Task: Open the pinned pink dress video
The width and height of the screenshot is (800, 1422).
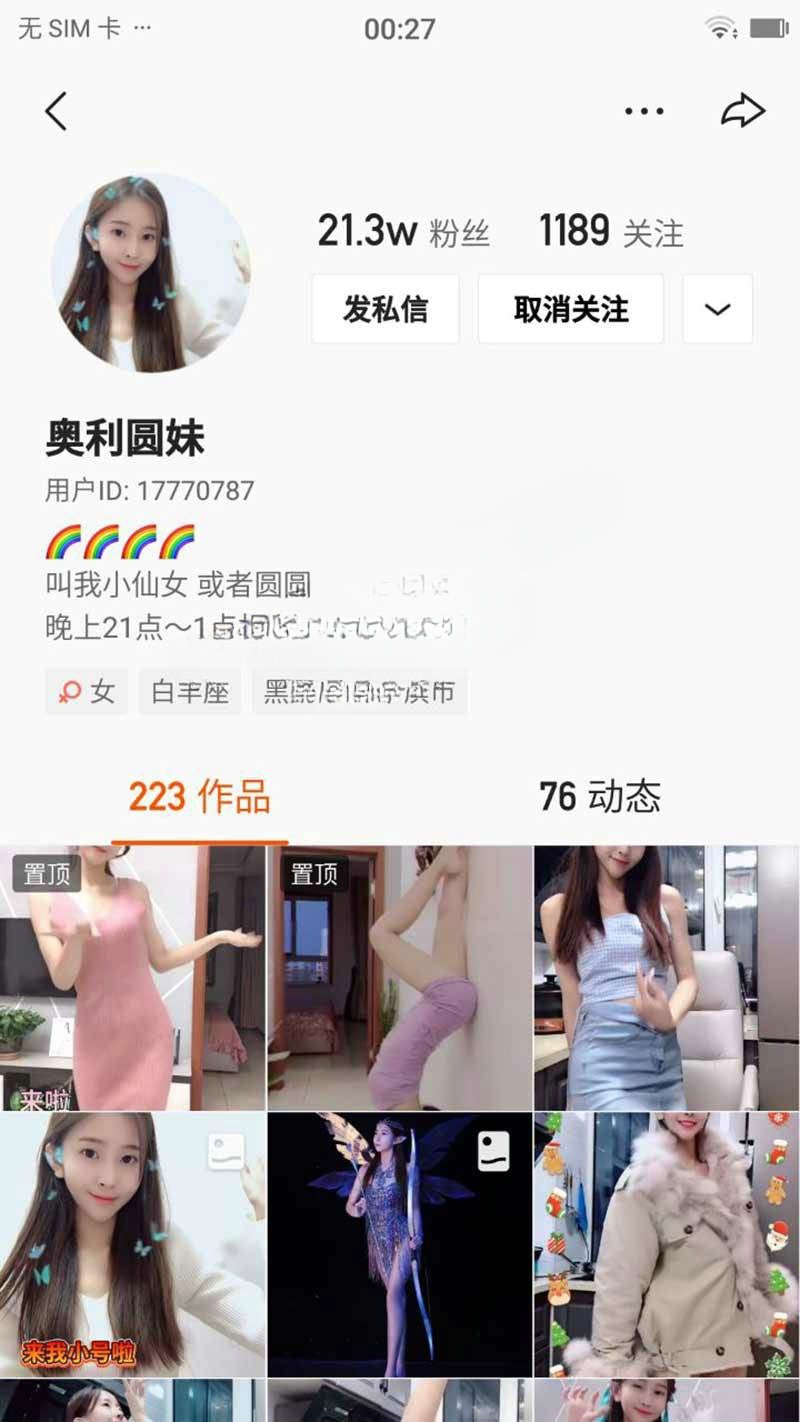Action: tap(132, 978)
